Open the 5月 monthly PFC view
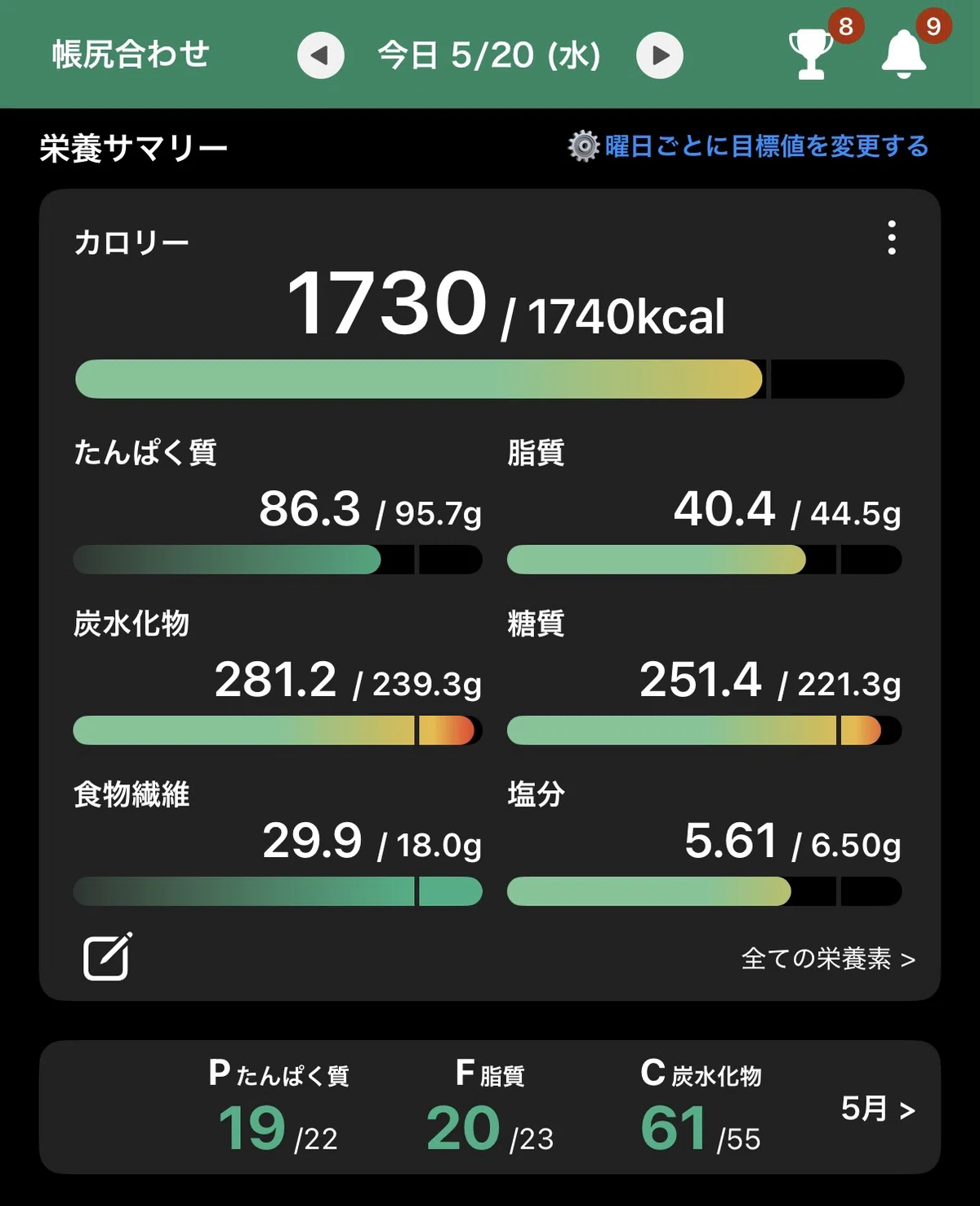Image resolution: width=980 pixels, height=1206 pixels. (x=878, y=1109)
